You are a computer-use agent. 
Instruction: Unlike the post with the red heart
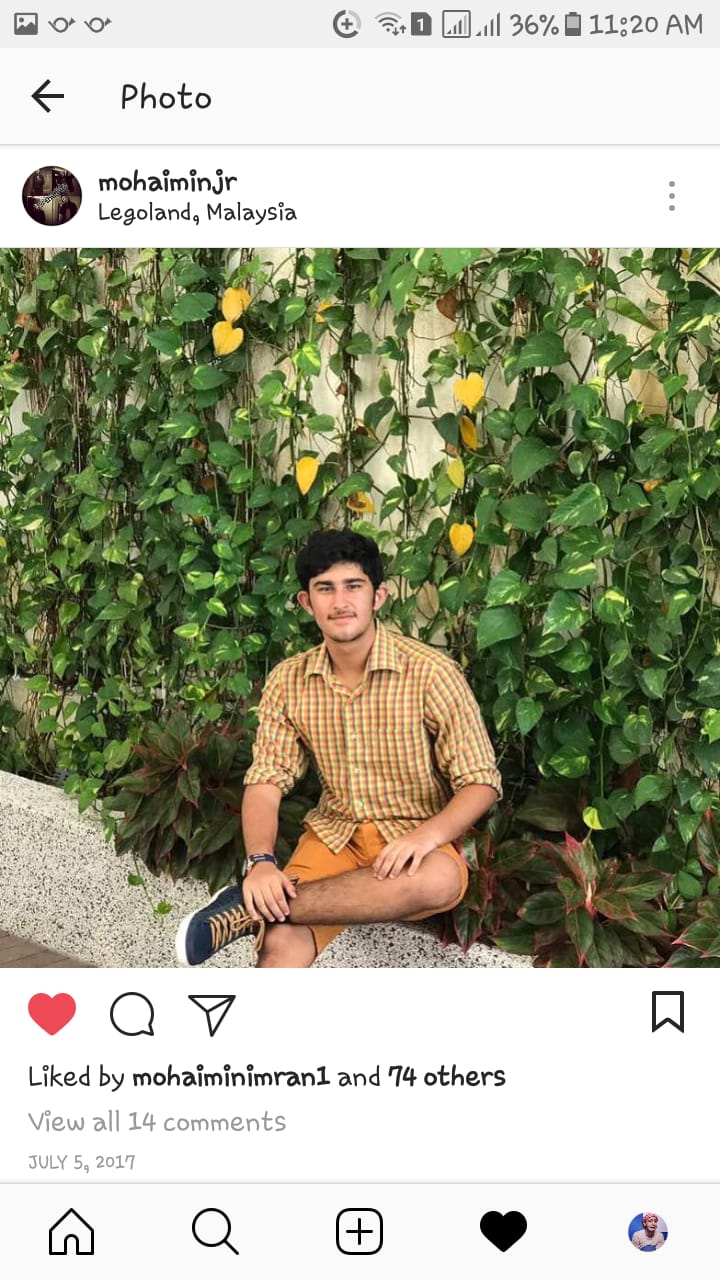[52, 1014]
